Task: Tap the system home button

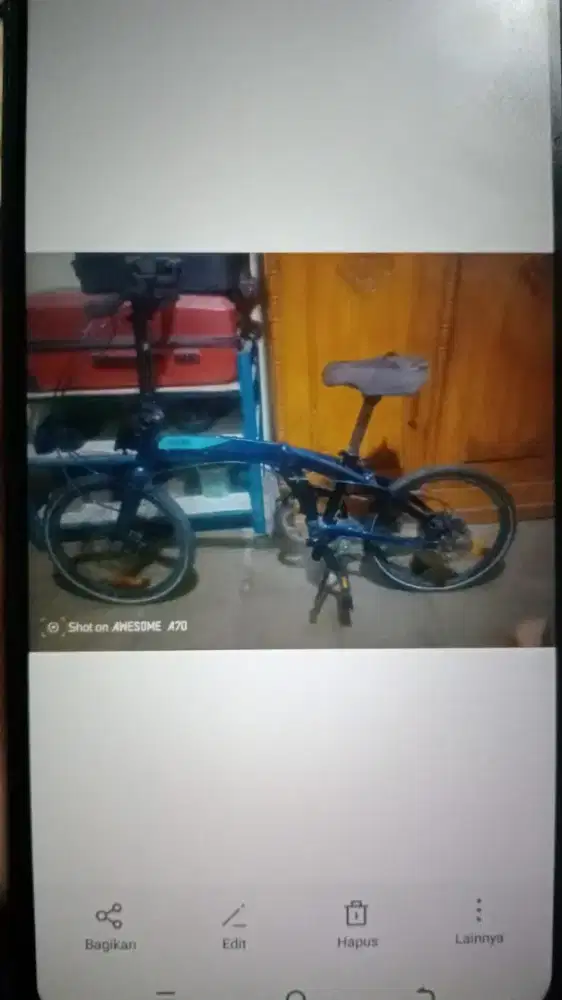Action: (295, 995)
